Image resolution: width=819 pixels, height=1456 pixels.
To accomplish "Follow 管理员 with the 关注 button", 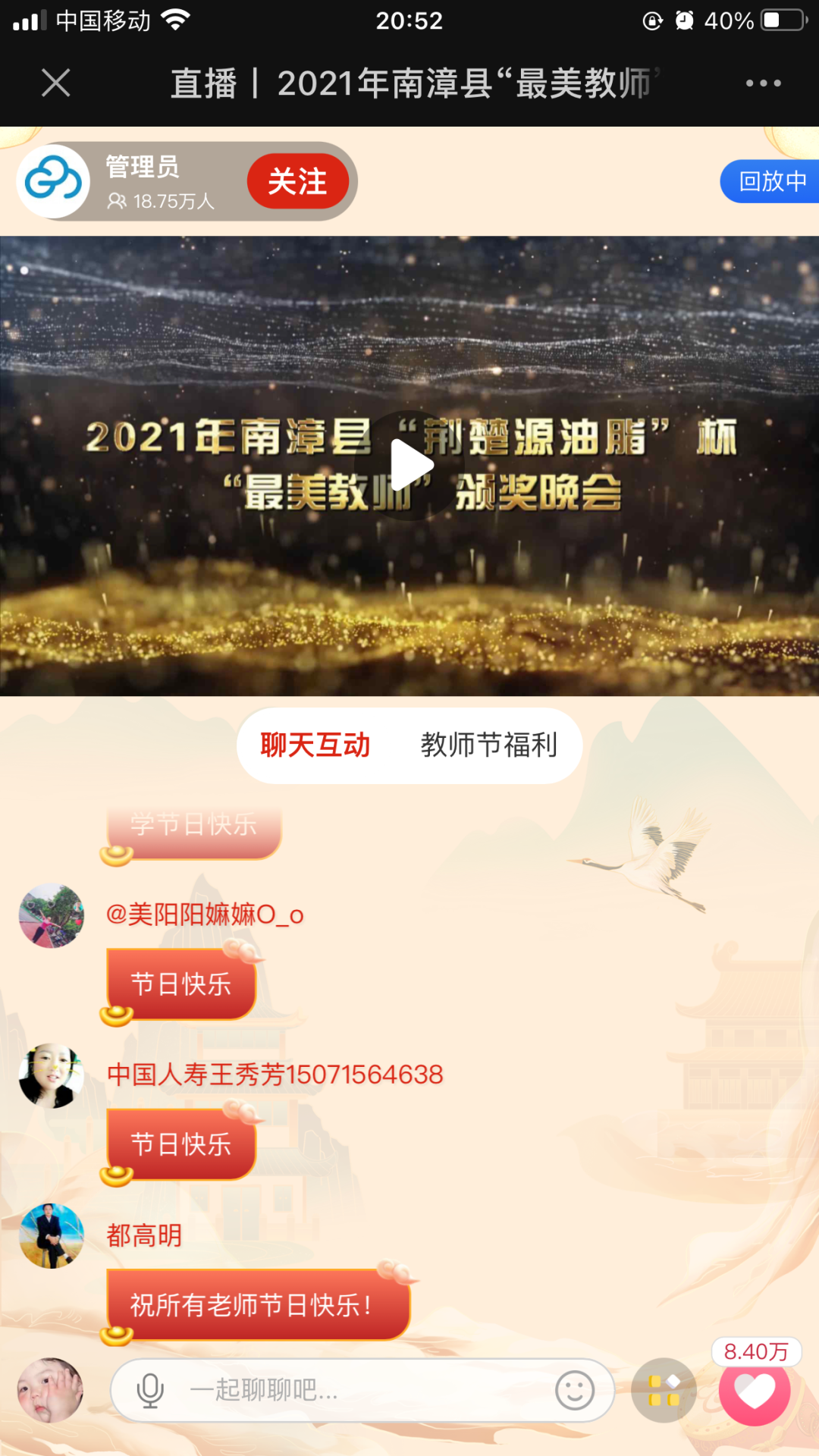I will point(297,181).
